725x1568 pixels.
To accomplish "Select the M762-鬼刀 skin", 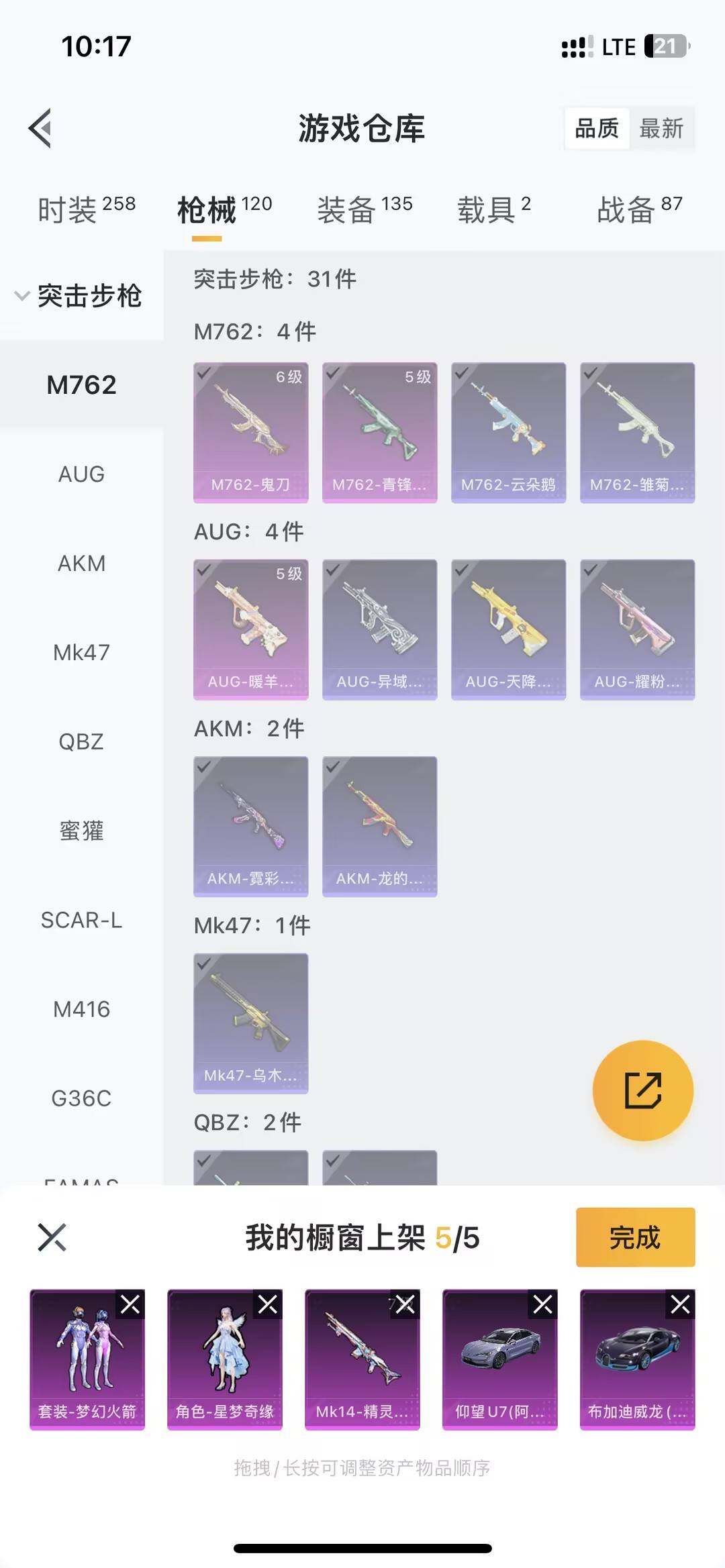I will click(250, 433).
